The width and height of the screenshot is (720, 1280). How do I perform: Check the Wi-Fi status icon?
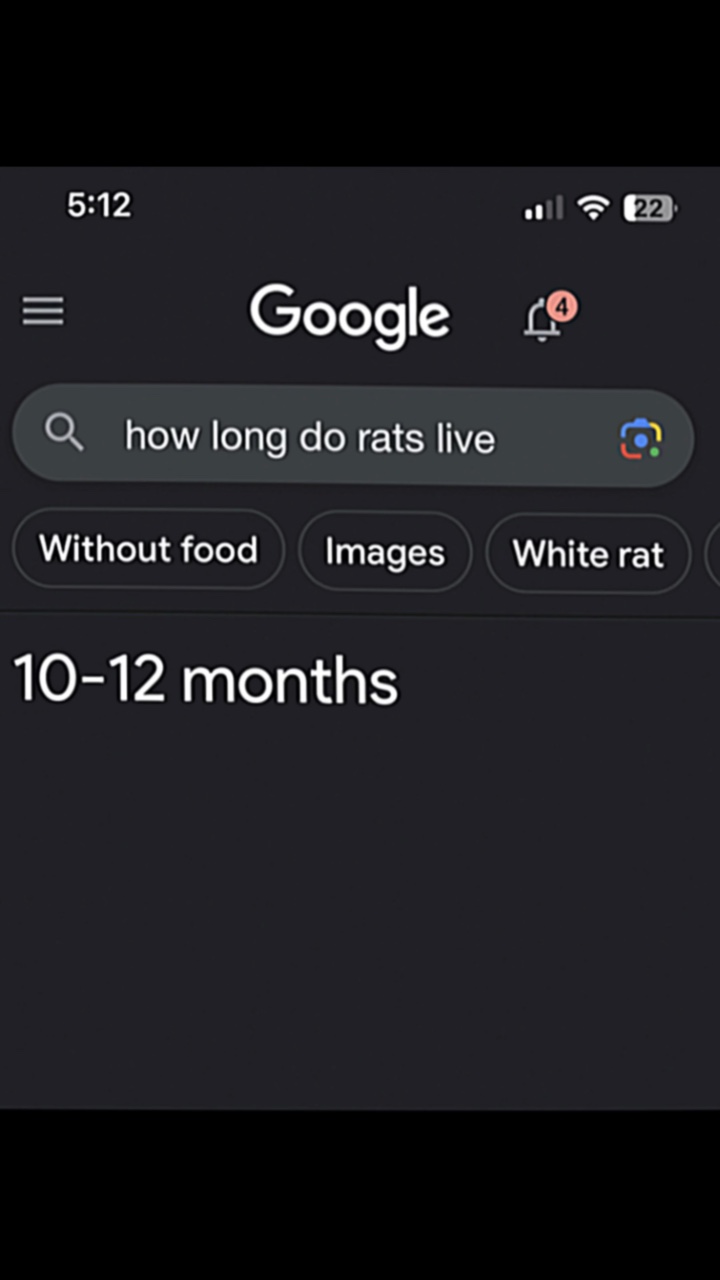[x=592, y=207]
